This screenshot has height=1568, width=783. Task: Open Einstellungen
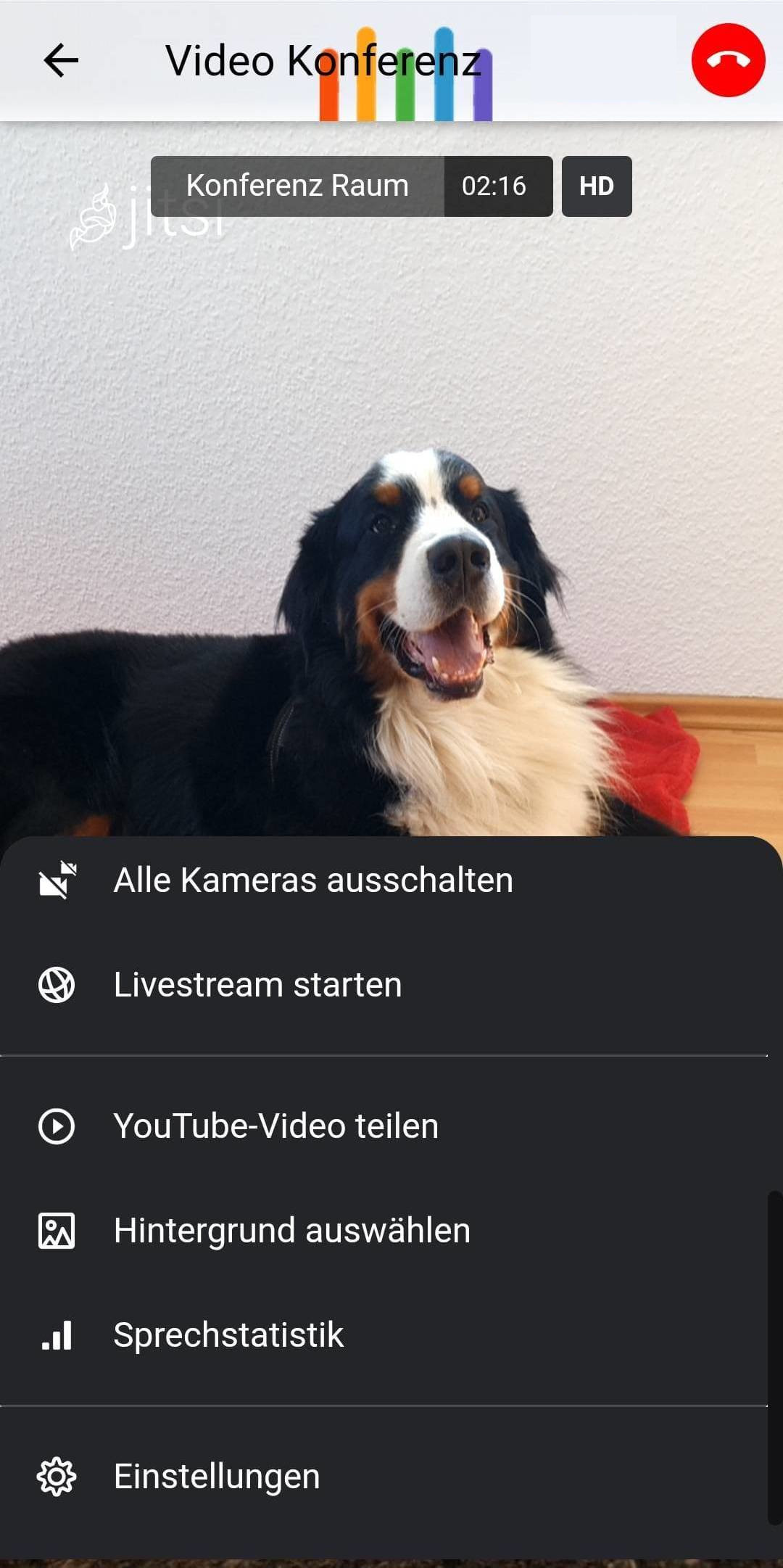click(216, 1477)
